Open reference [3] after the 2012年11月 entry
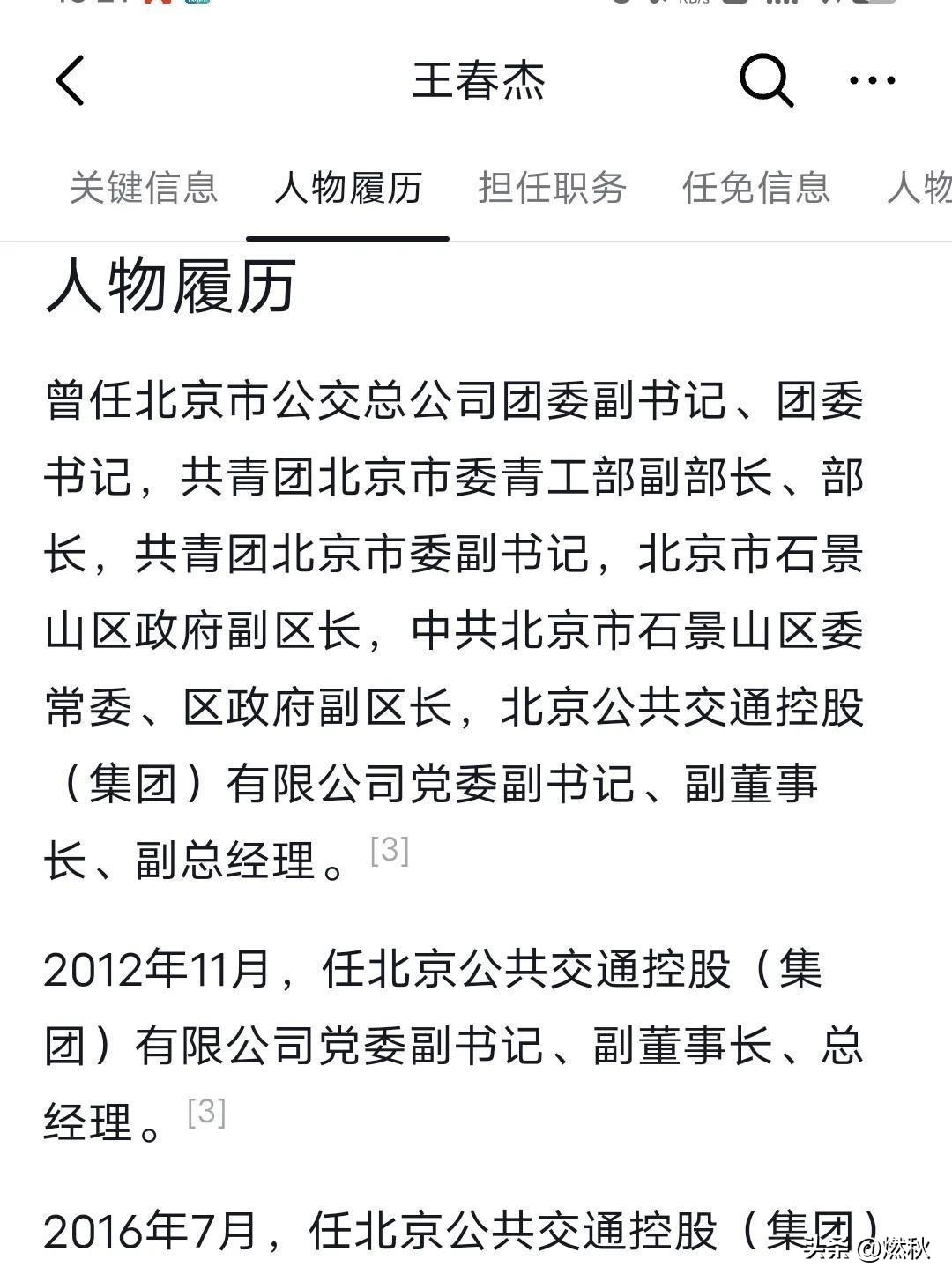The width and height of the screenshot is (952, 1282). (x=207, y=1112)
